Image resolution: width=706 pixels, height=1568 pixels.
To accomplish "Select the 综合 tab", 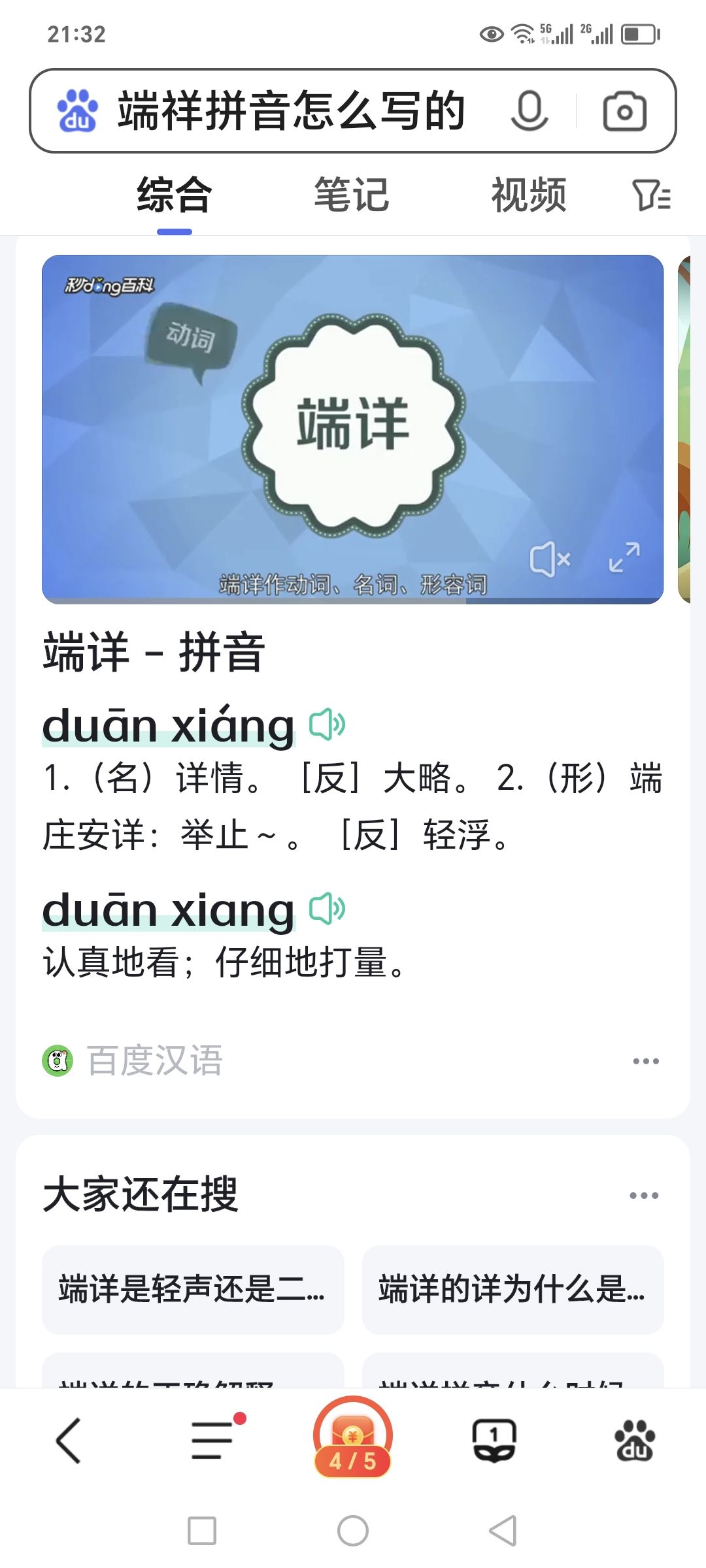I will click(174, 195).
